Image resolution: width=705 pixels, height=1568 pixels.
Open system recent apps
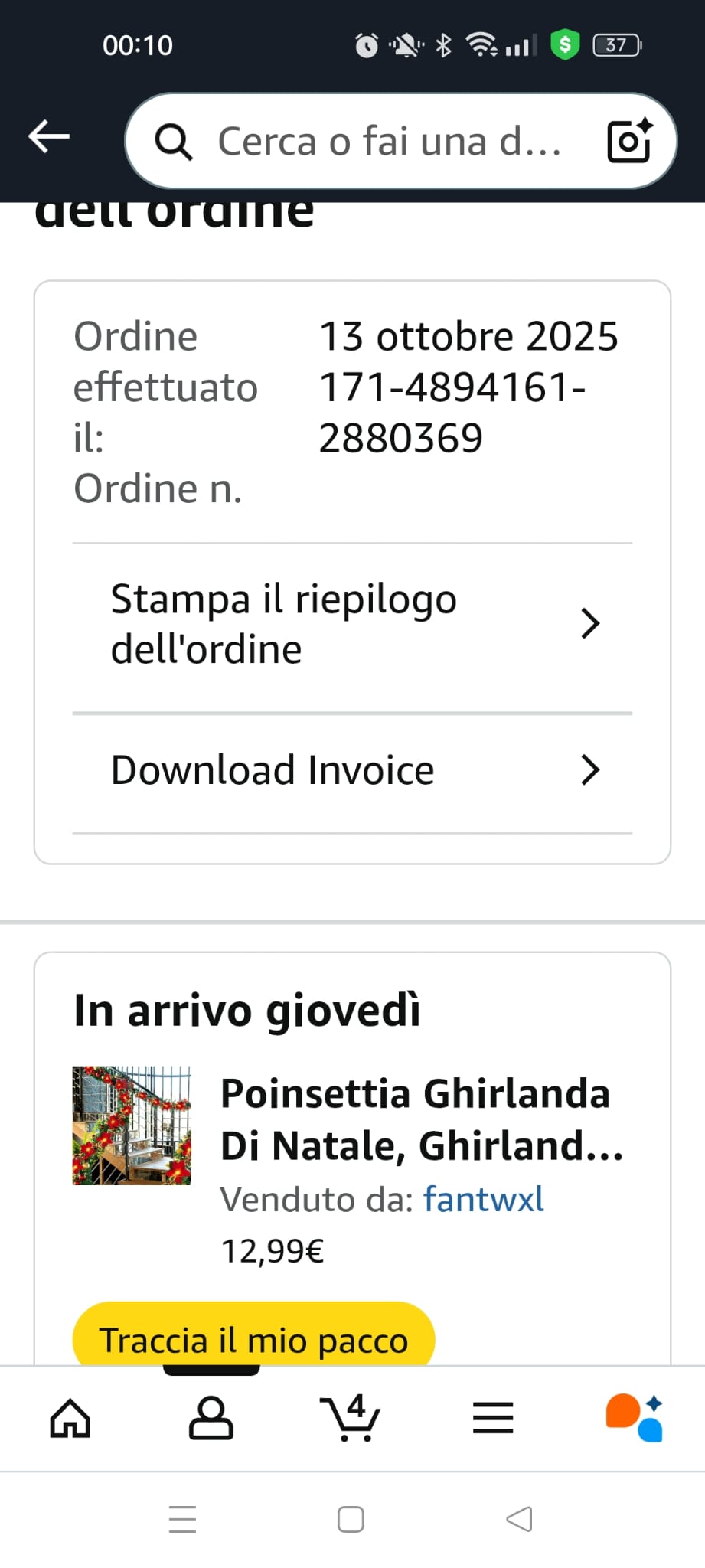(x=182, y=1520)
